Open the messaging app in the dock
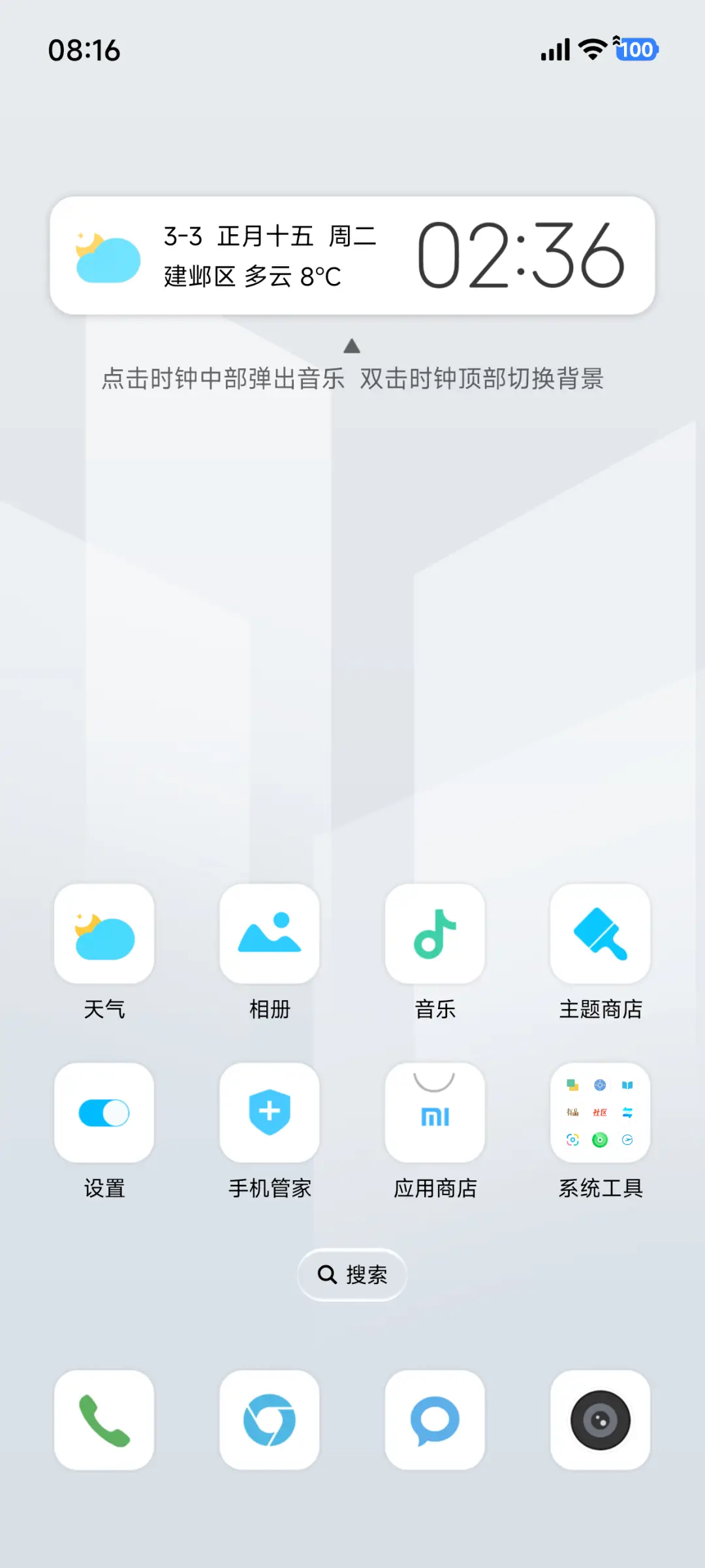Screen dimensions: 705x1568 pyautogui.click(x=435, y=1420)
